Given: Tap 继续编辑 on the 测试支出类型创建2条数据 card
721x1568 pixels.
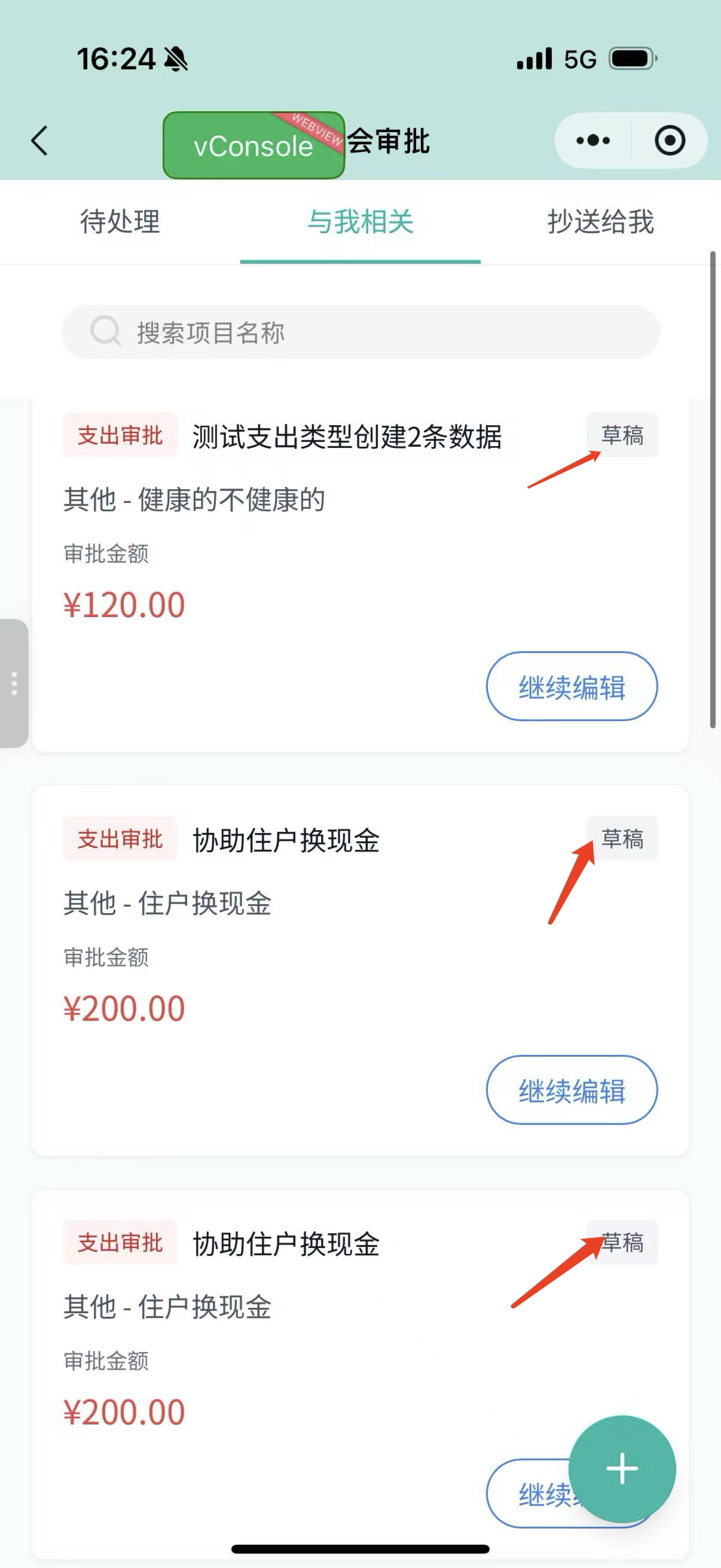Looking at the screenshot, I should pyautogui.click(x=573, y=686).
